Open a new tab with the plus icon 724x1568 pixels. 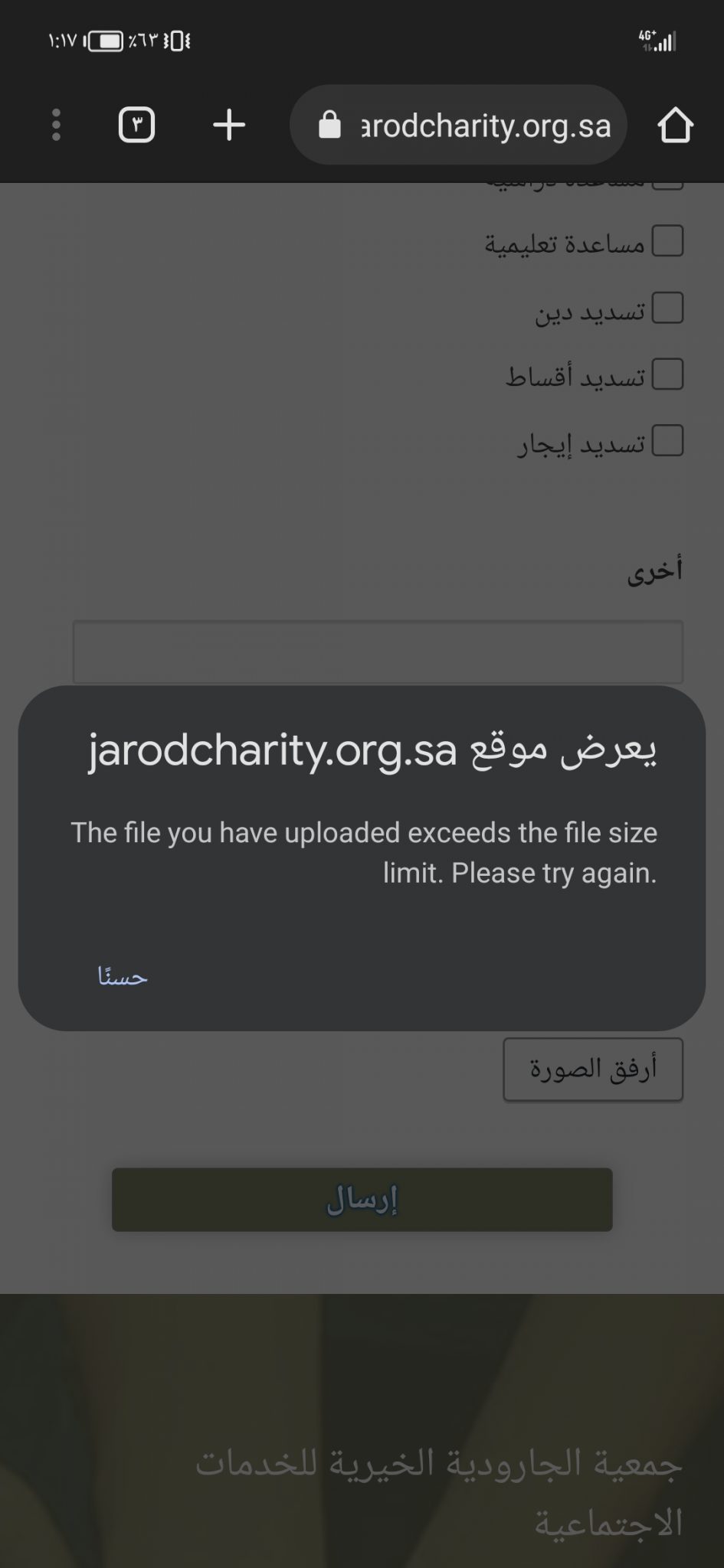pos(229,125)
